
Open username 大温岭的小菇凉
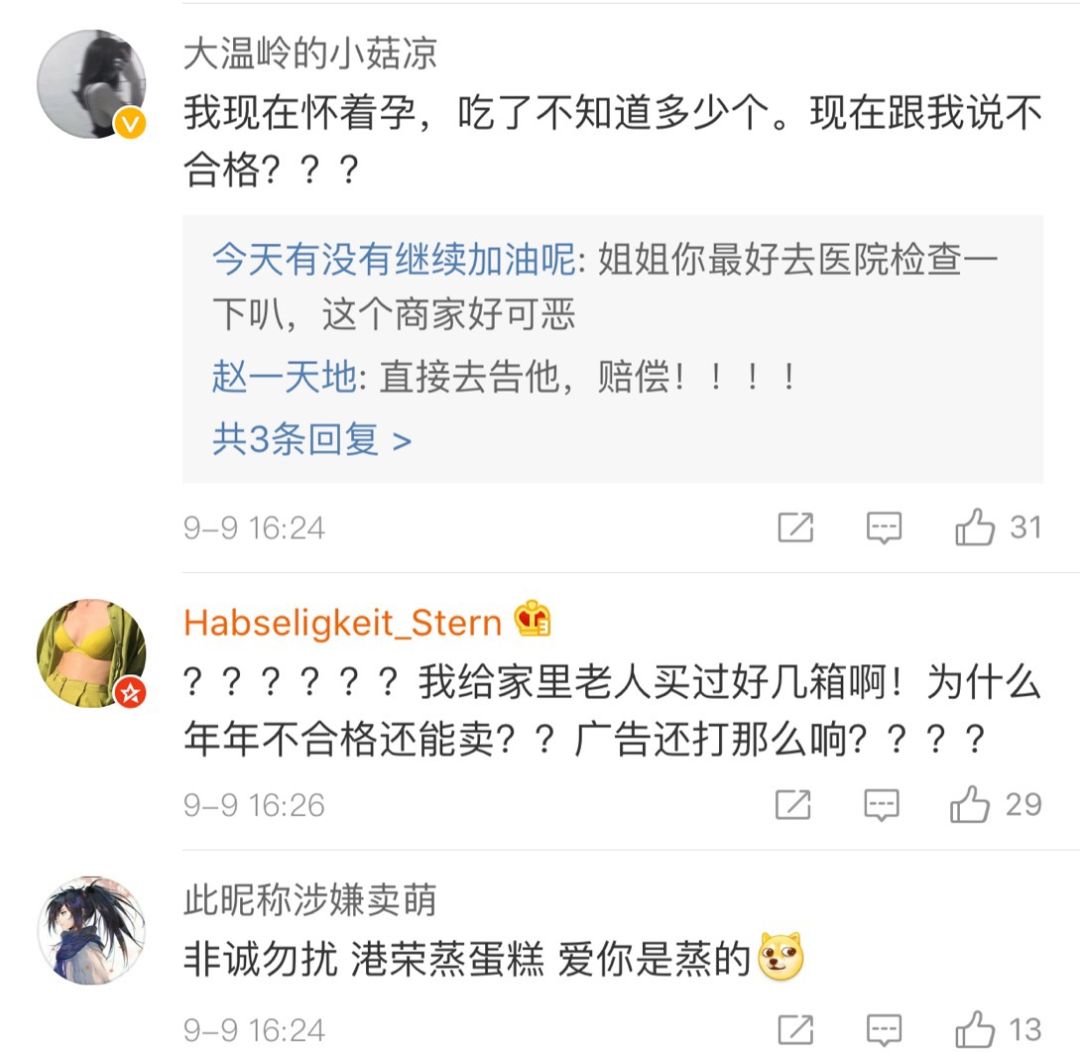(310, 54)
